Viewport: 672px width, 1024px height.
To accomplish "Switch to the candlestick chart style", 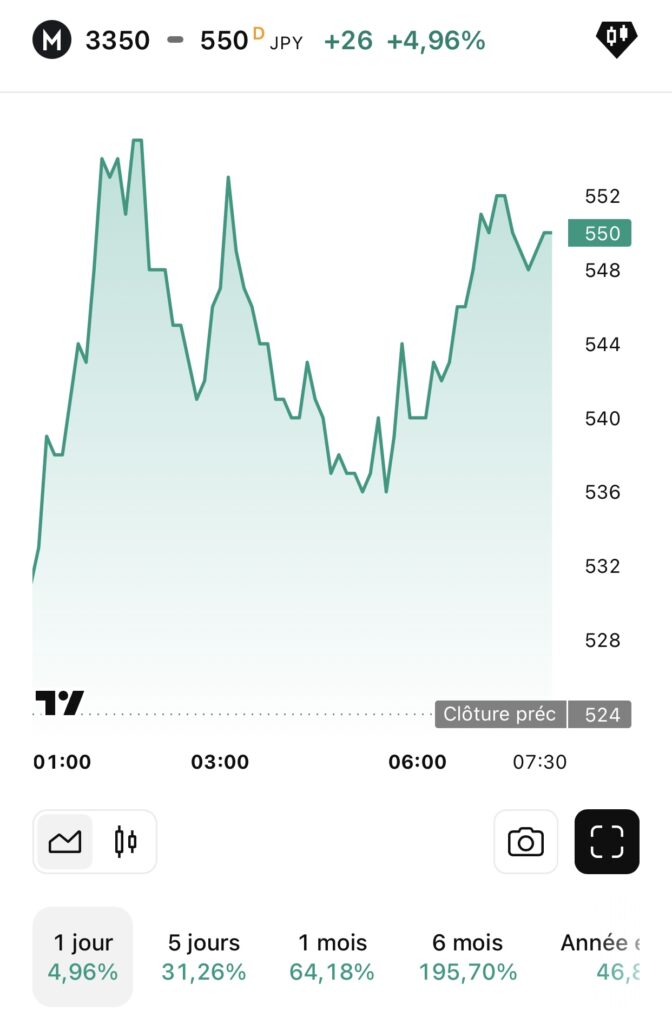I will pyautogui.click(x=126, y=842).
